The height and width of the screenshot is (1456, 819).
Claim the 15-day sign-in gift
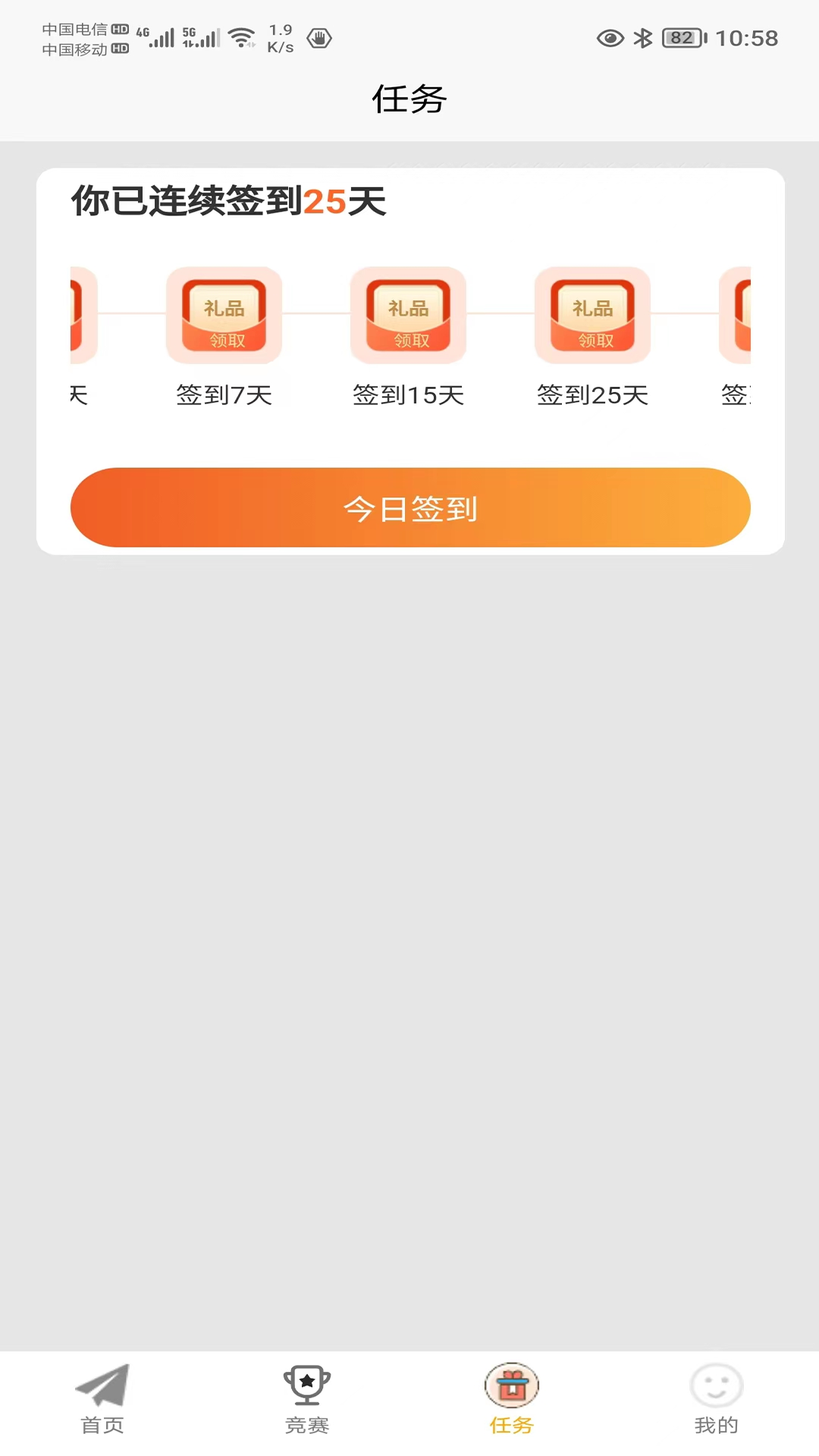pos(408,315)
